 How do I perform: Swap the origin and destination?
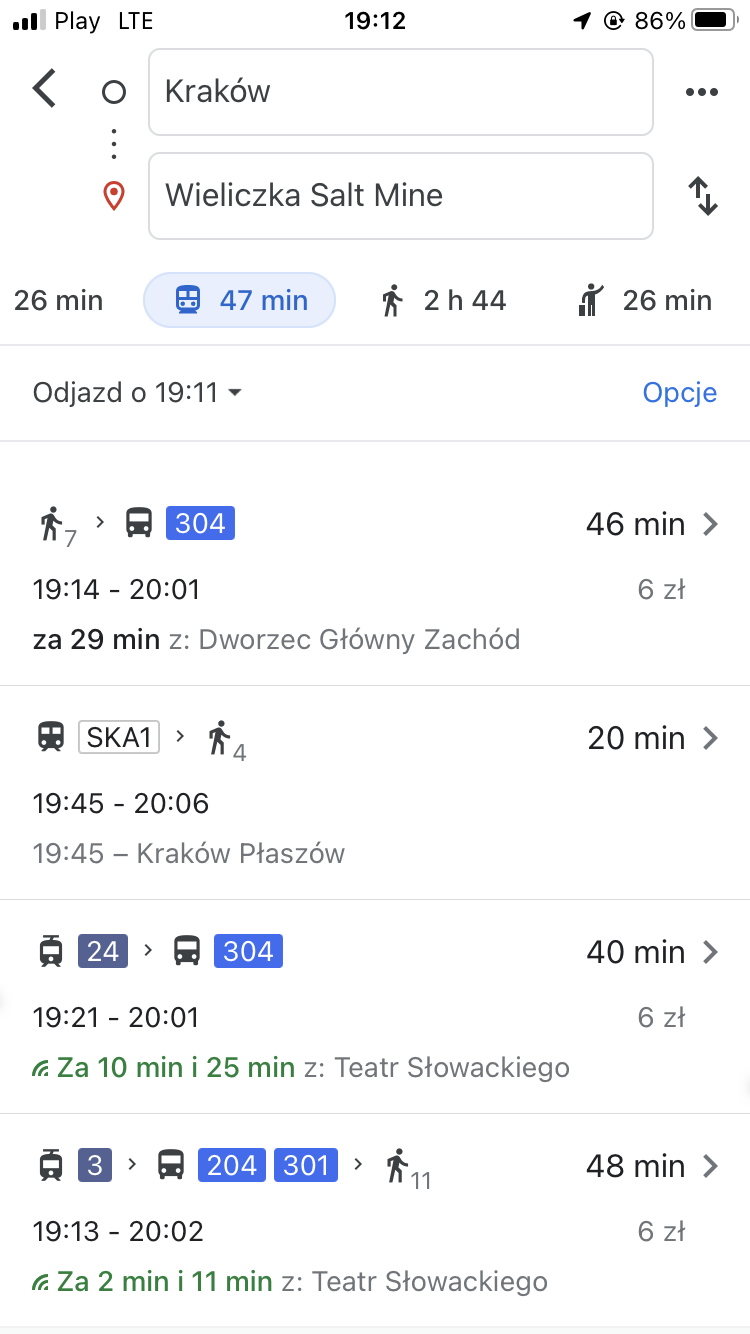(704, 196)
